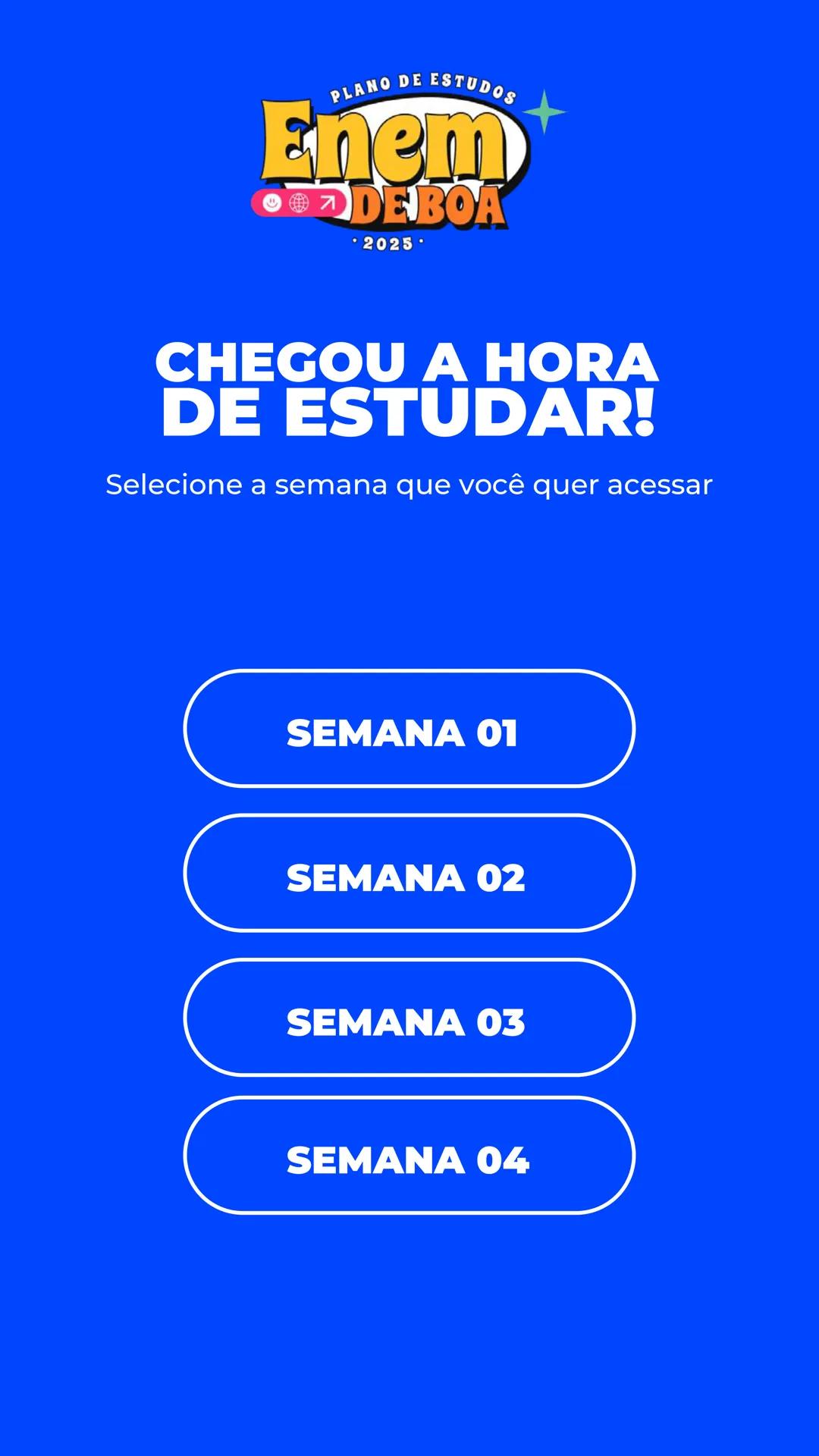Select the first week pill button

tap(409, 730)
